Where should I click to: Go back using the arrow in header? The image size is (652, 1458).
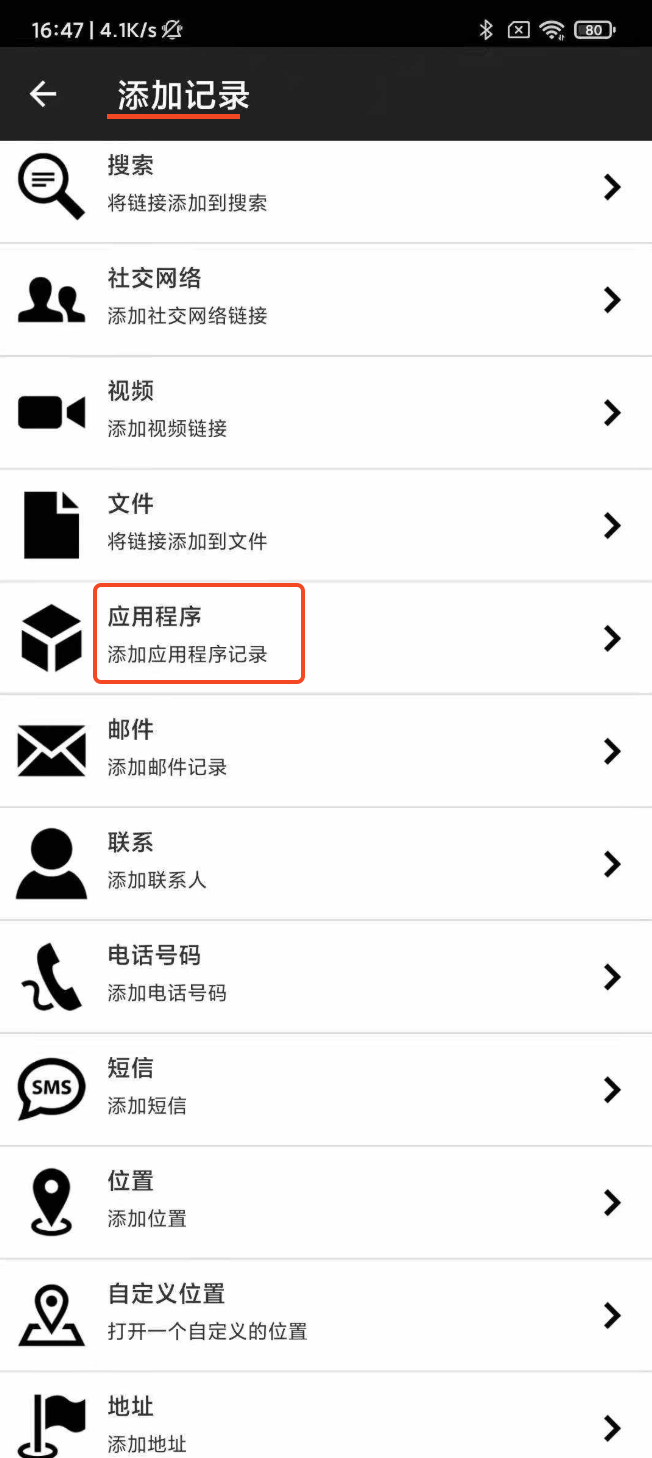click(43, 94)
